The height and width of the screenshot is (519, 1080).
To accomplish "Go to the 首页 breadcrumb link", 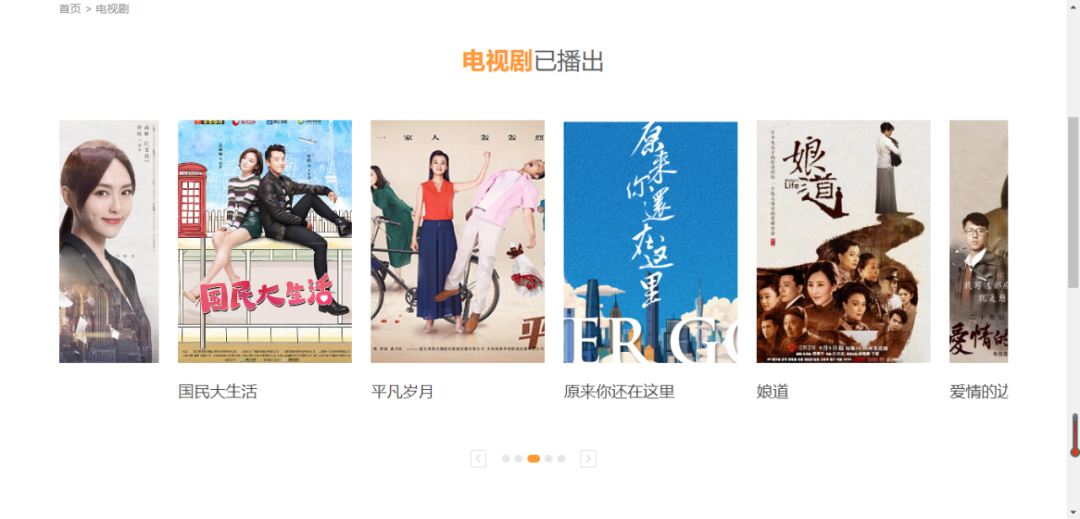I will pos(70,9).
